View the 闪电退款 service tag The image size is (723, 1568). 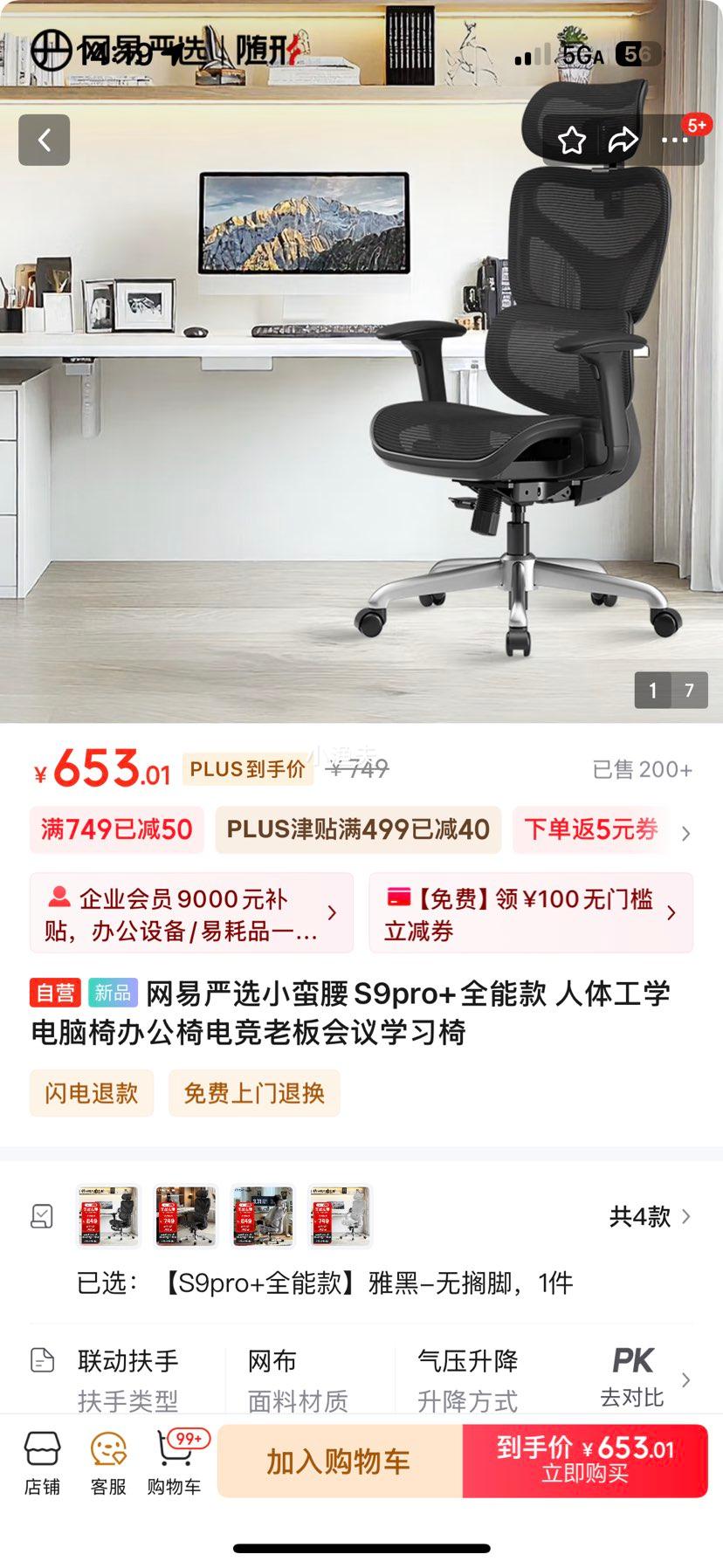pyautogui.click(x=92, y=1093)
